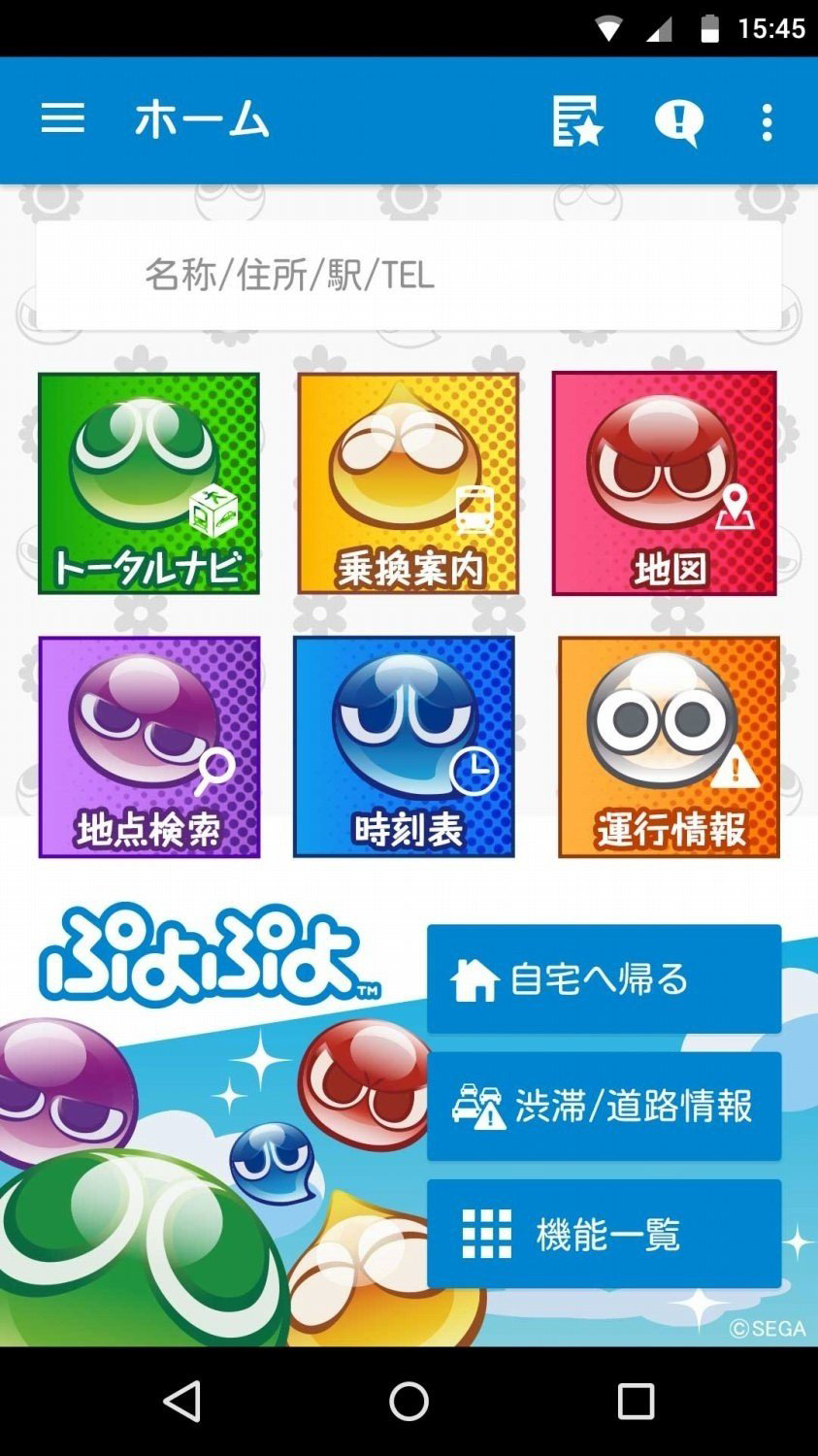Open the favorites list star icon
This screenshot has width=818, height=1456.
(577, 122)
